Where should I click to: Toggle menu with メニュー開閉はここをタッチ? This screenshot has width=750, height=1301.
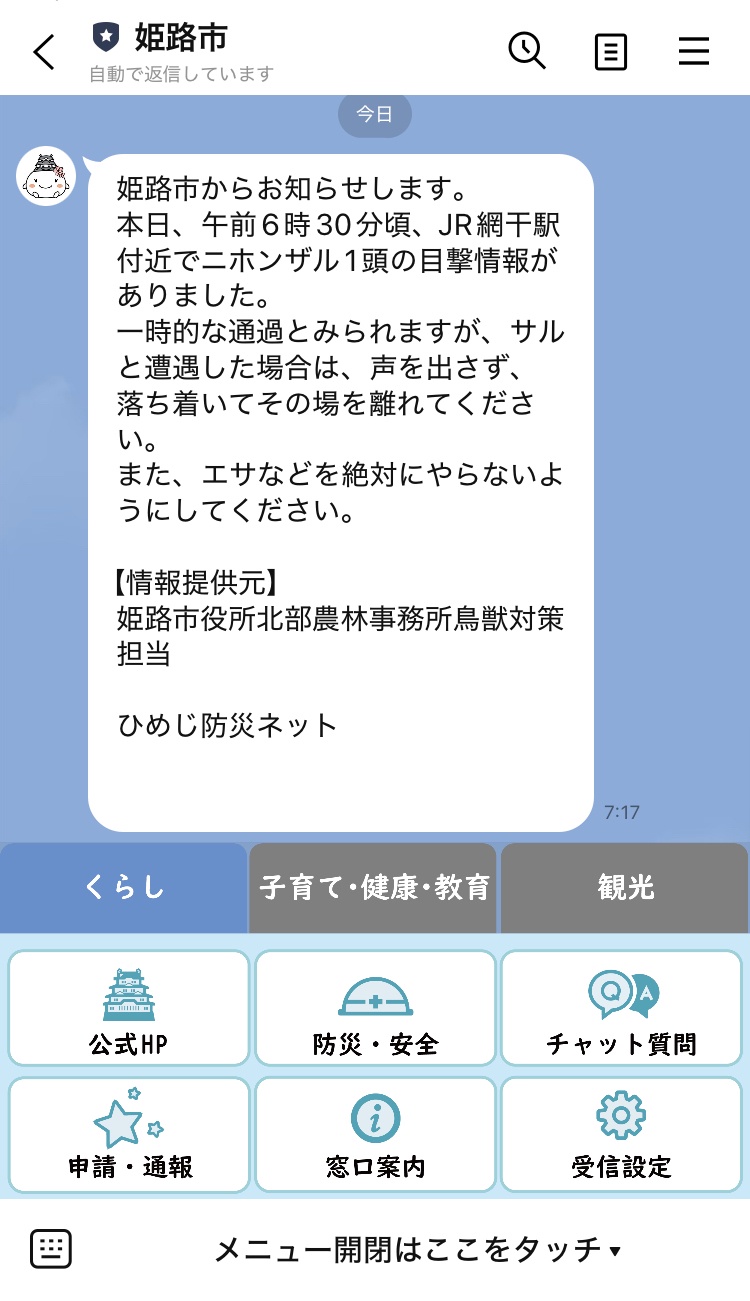pyautogui.click(x=418, y=1249)
